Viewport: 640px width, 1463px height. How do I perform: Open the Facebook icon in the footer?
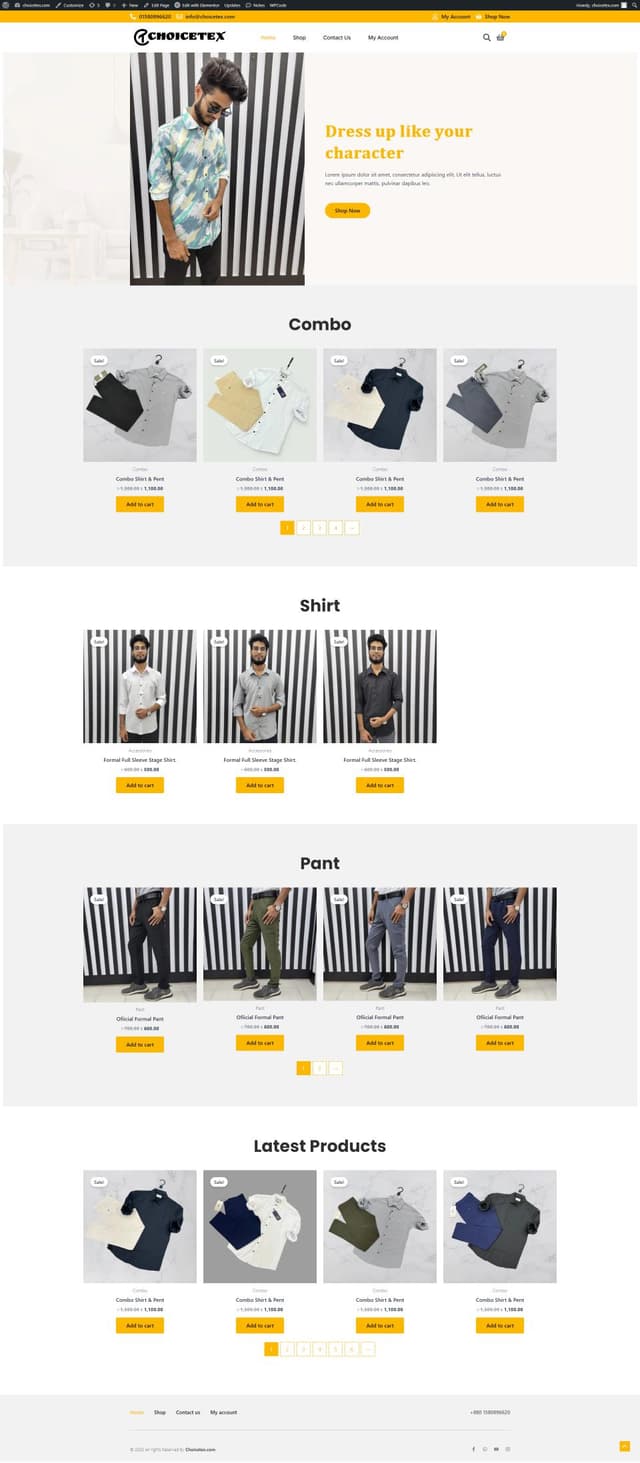tap(473, 1449)
